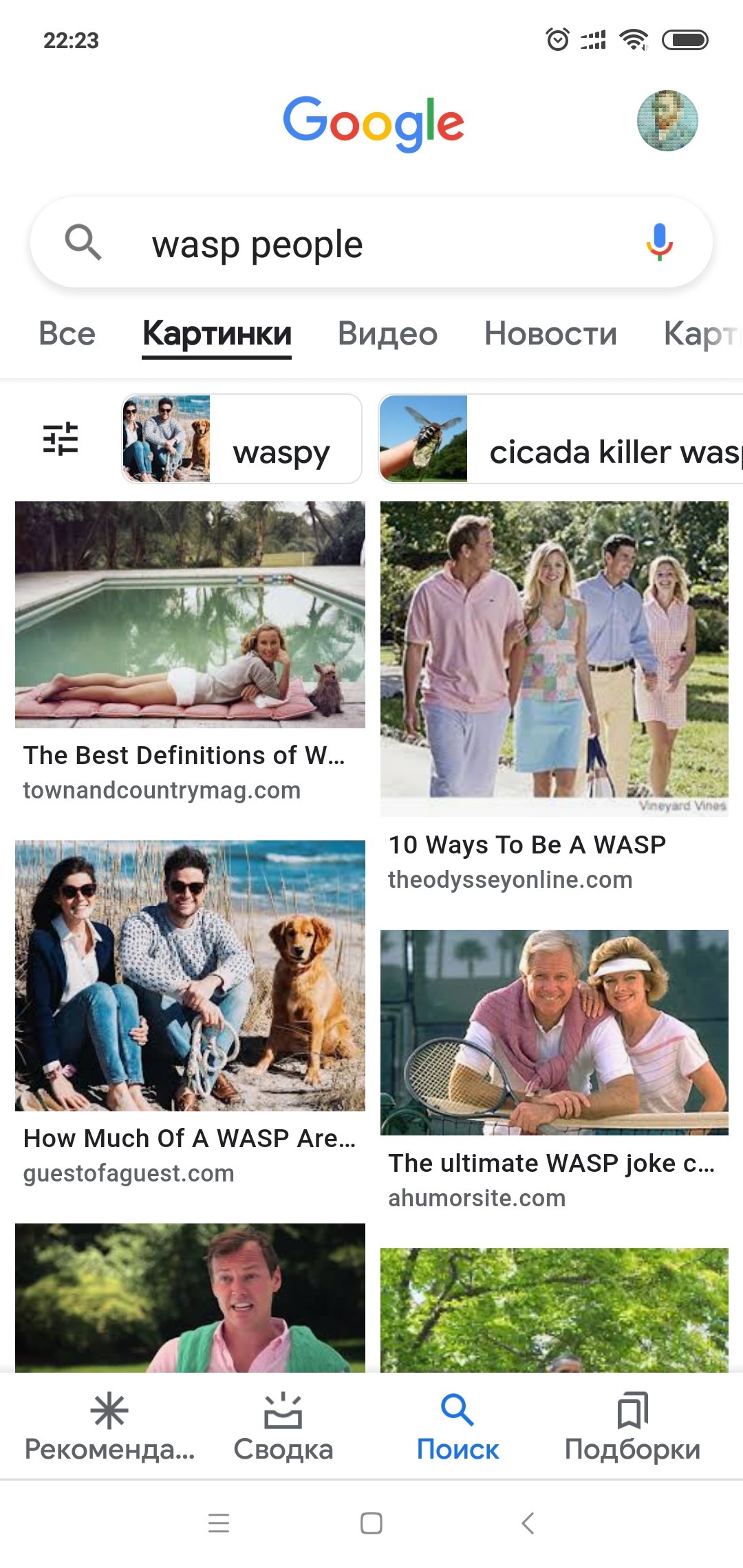Tap the system home button
The height and width of the screenshot is (1568, 743).
[371, 1523]
